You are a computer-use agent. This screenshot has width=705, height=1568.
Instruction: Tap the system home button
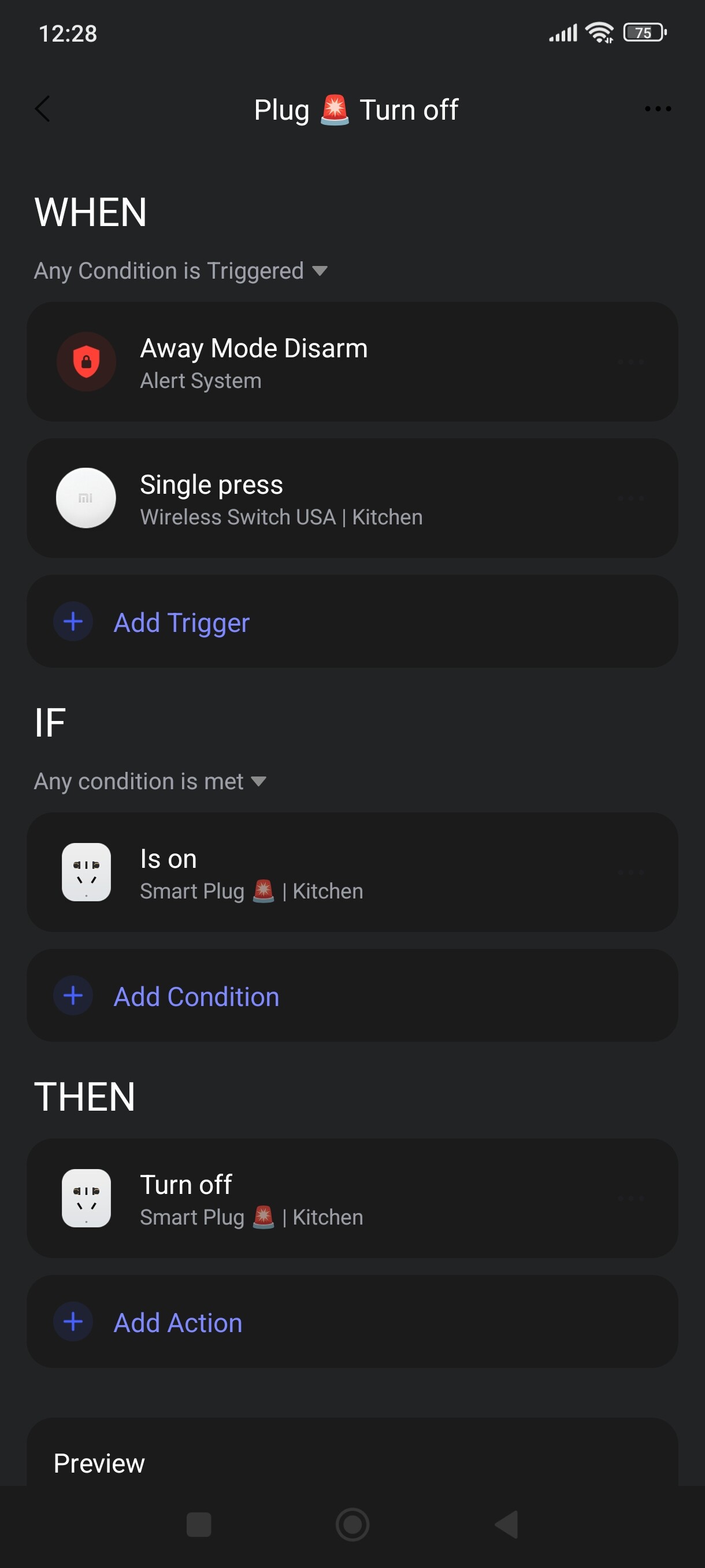[352, 1525]
